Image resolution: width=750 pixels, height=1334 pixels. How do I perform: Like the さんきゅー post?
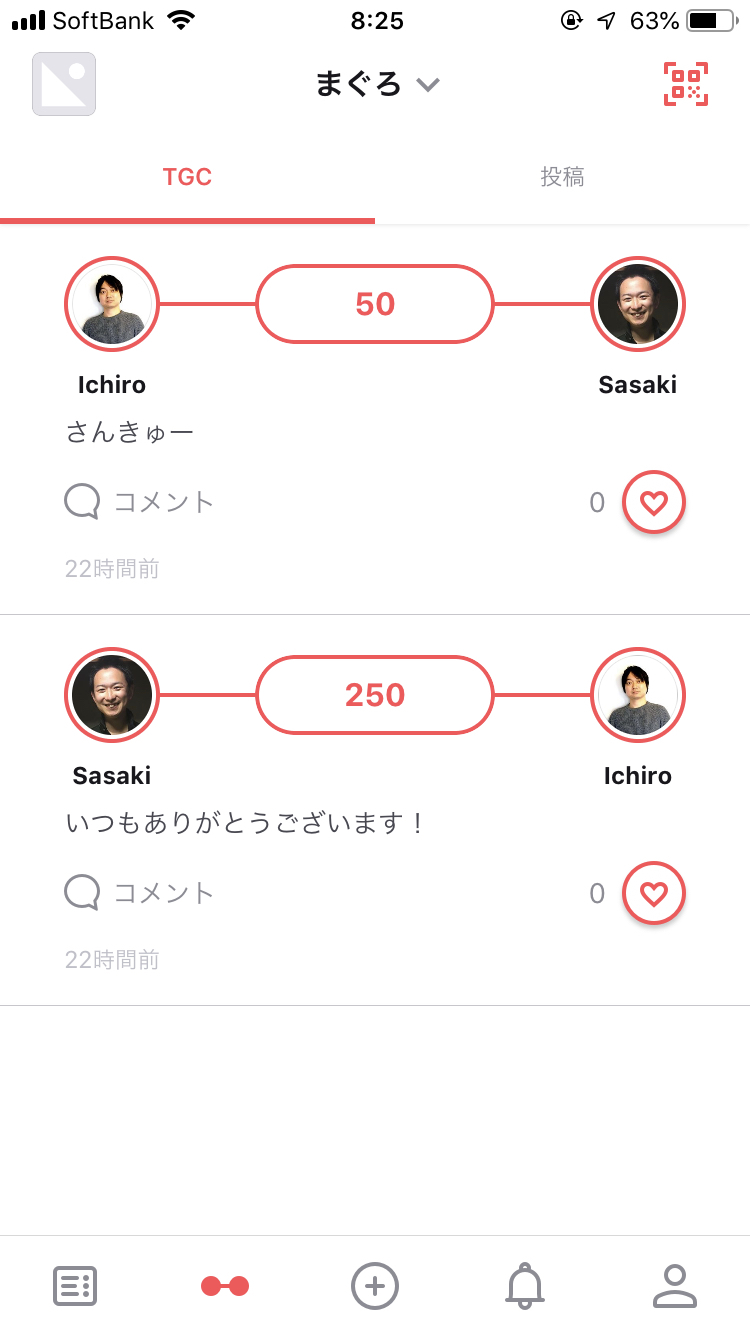coord(654,502)
